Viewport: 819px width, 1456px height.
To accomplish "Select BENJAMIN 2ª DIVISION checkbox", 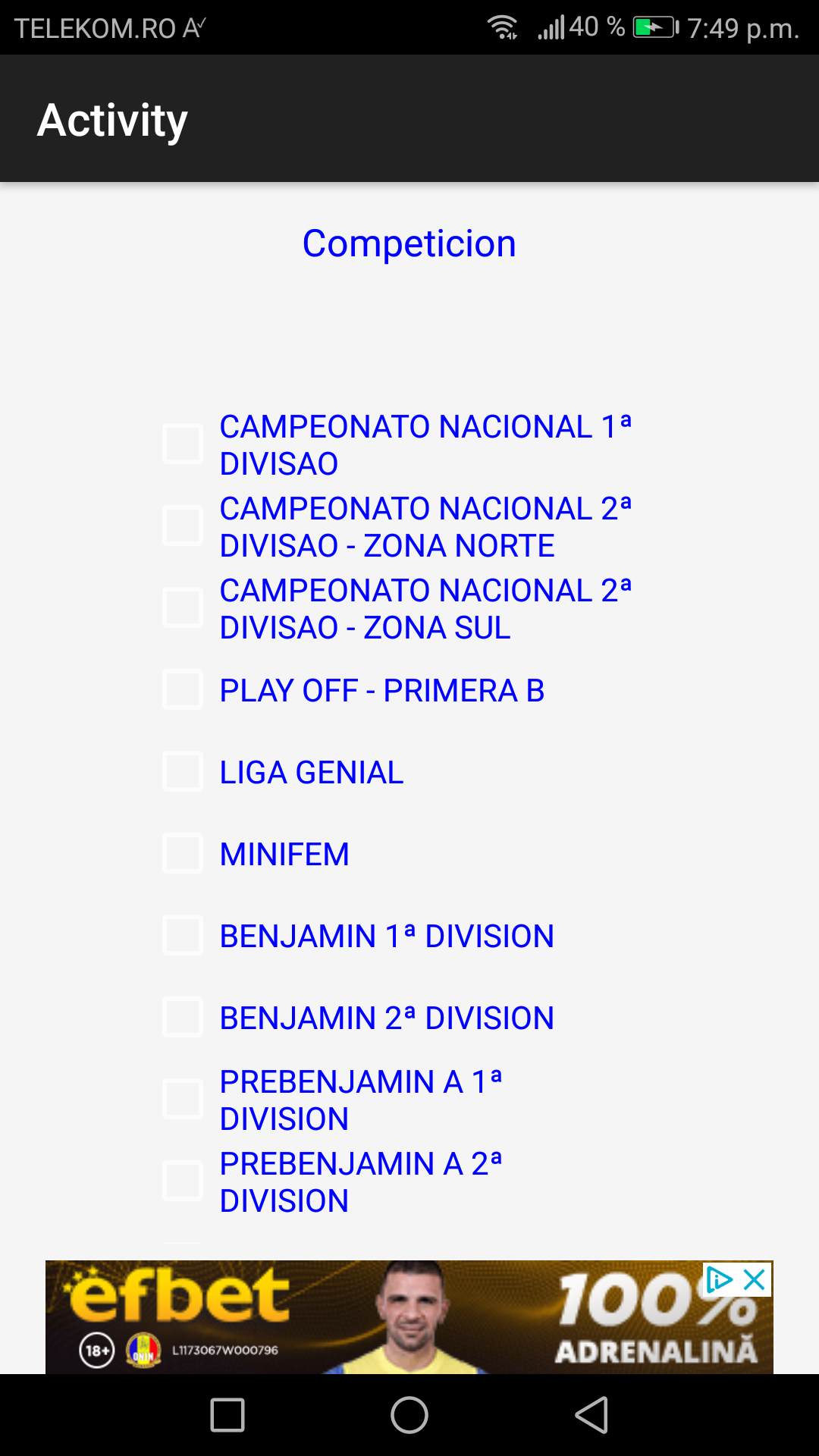I will coord(183,1017).
